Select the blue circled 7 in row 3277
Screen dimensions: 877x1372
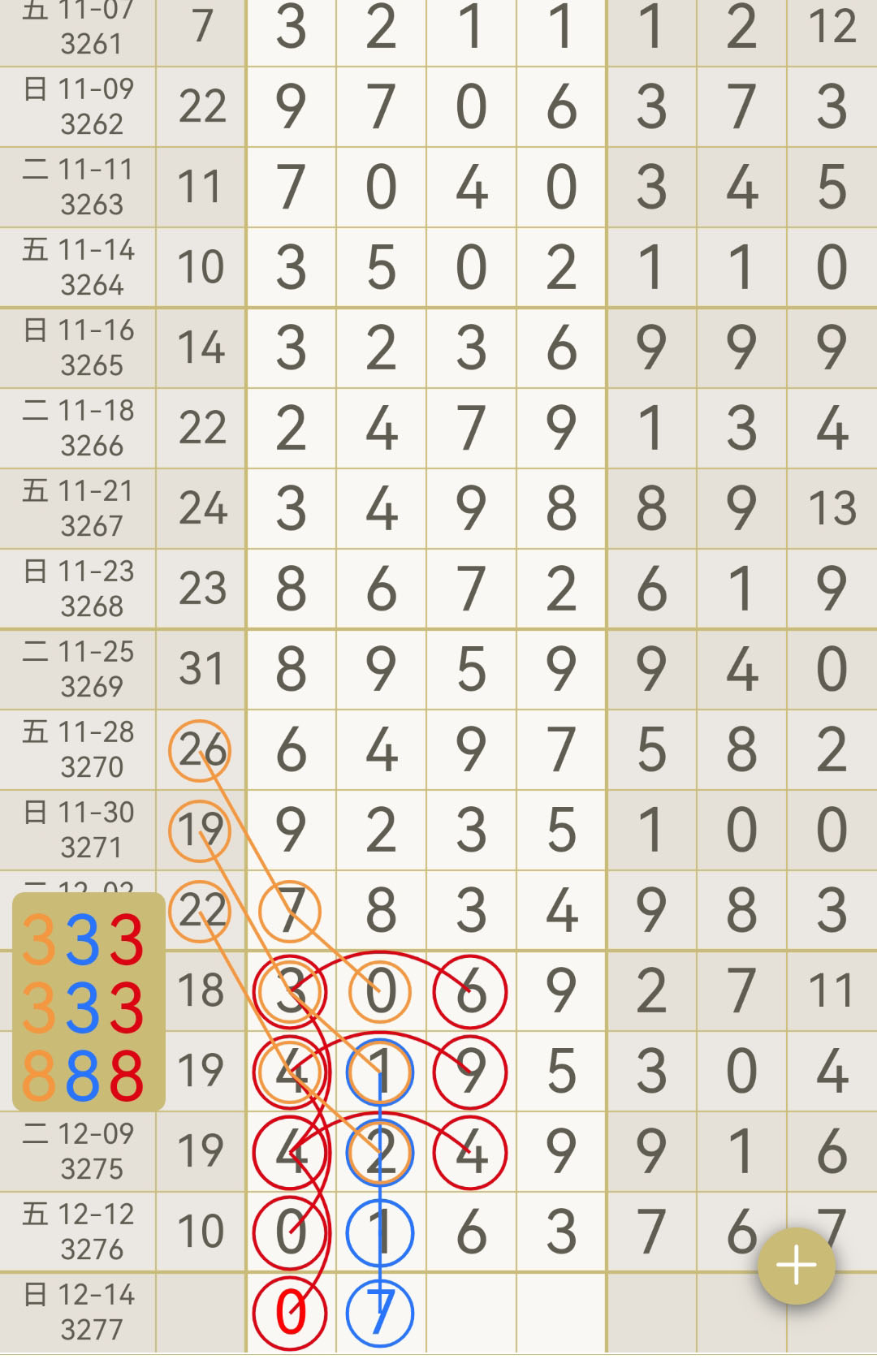(x=380, y=1314)
